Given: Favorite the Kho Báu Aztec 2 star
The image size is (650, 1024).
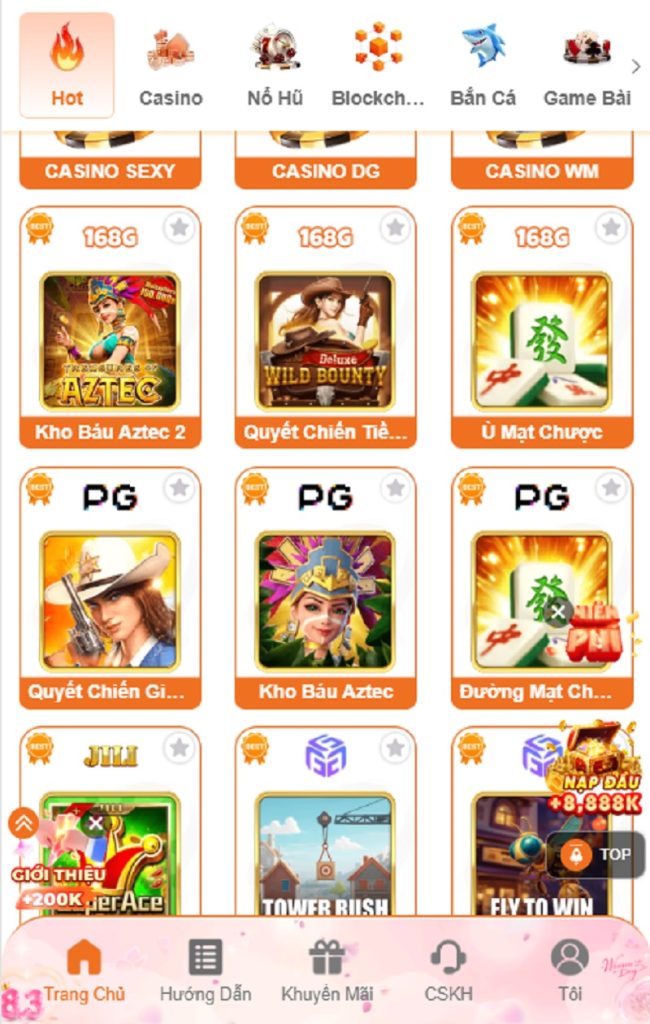Looking at the screenshot, I should (x=179, y=228).
